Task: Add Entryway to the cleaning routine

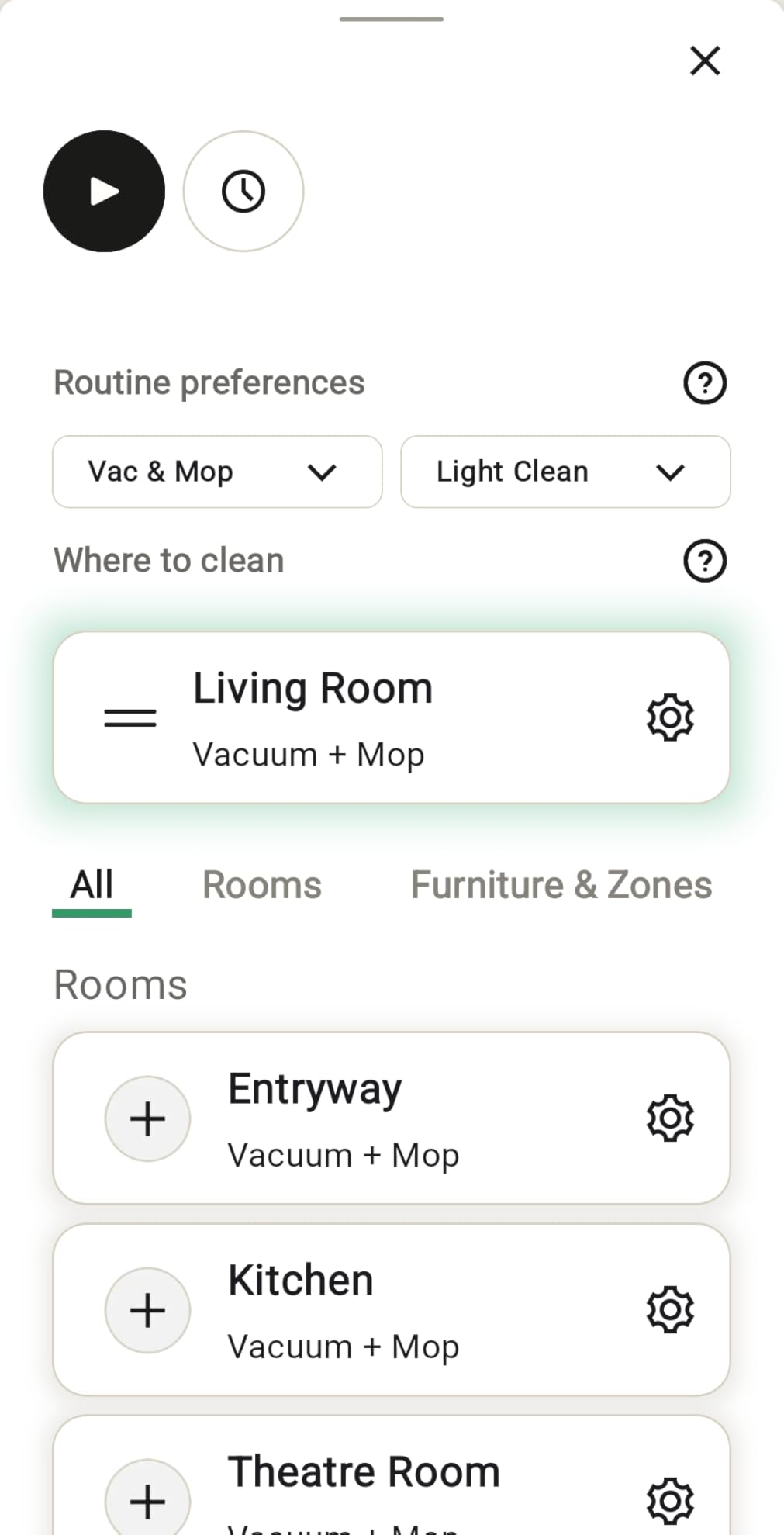Action: point(147,1118)
